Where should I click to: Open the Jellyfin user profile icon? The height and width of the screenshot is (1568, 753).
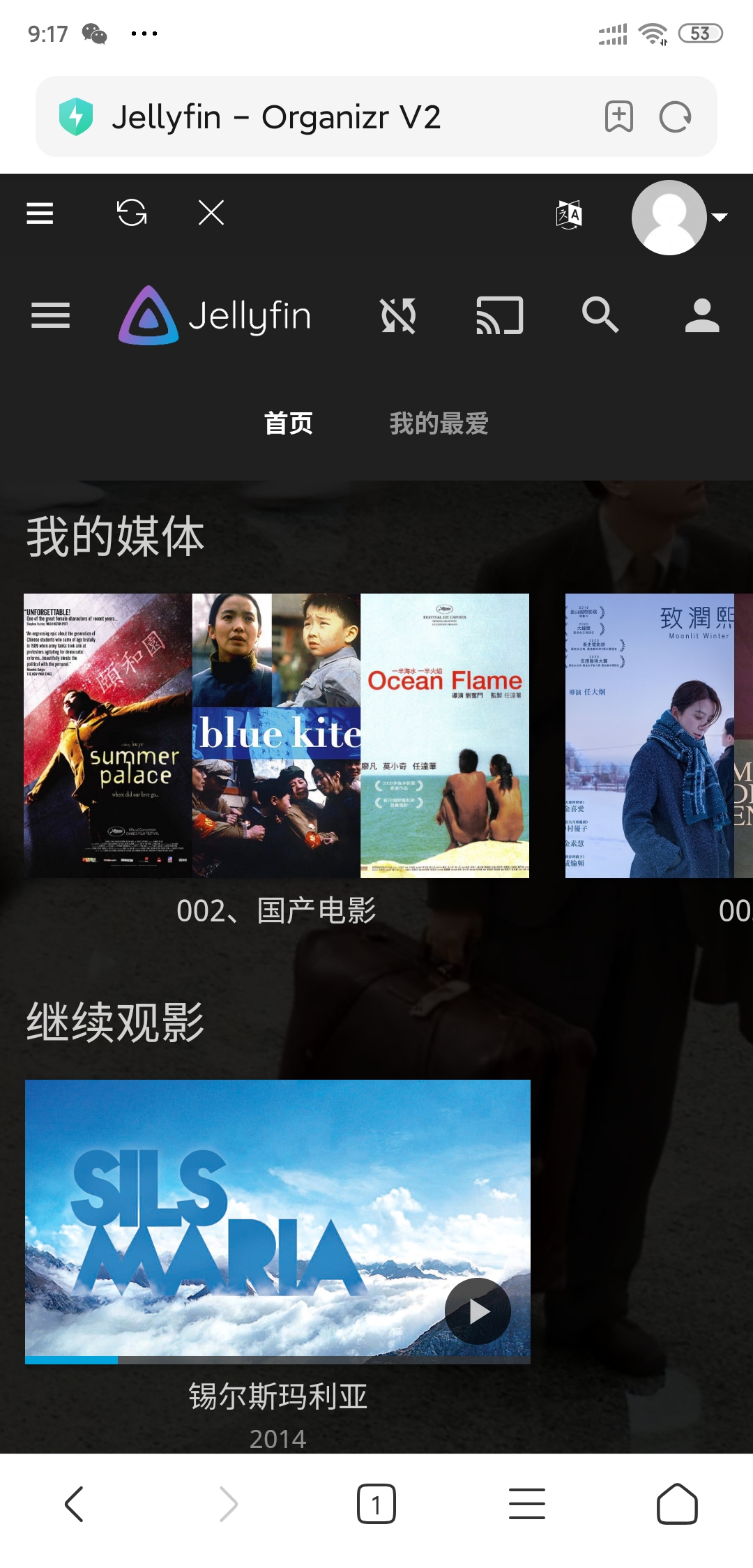pos(701,315)
